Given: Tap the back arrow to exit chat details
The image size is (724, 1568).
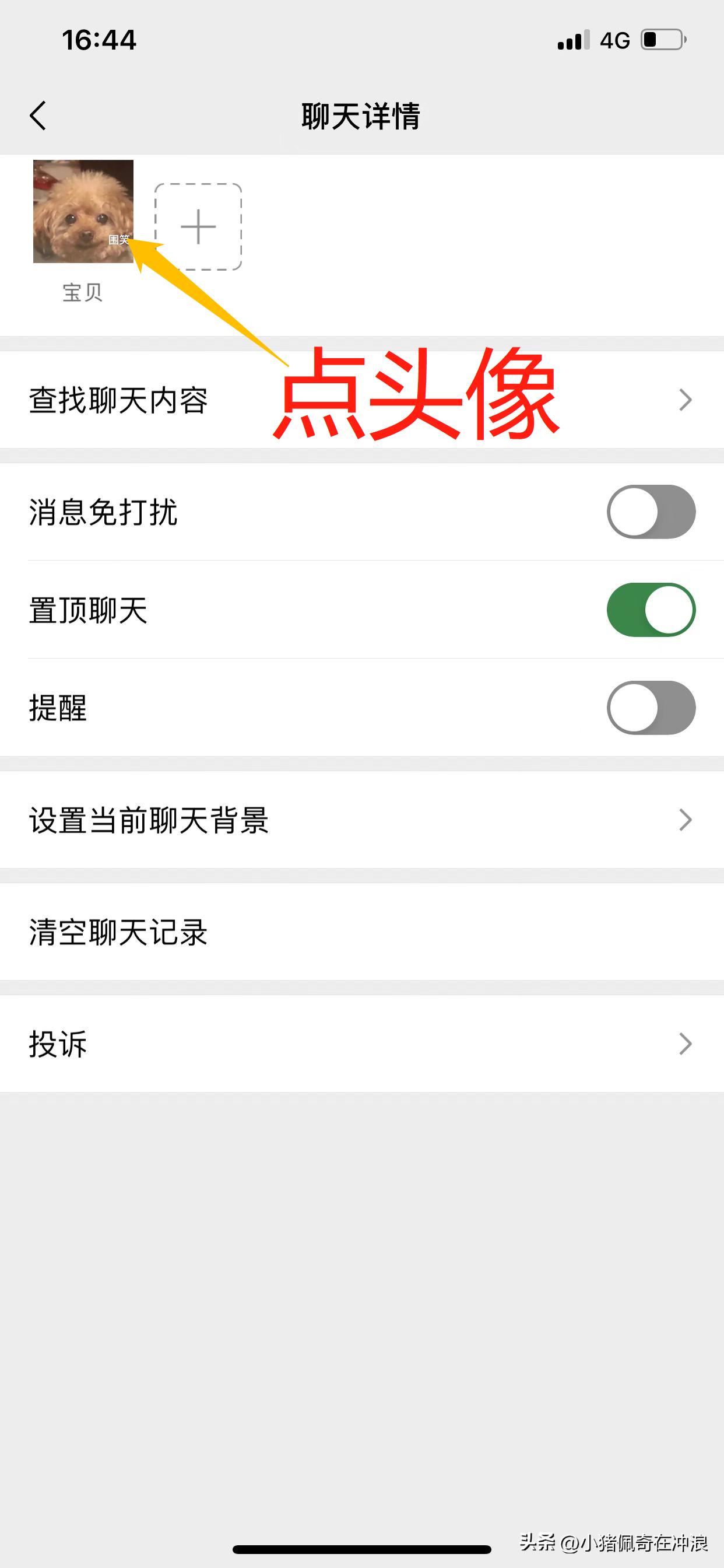Looking at the screenshot, I should pyautogui.click(x=38, y=116).
